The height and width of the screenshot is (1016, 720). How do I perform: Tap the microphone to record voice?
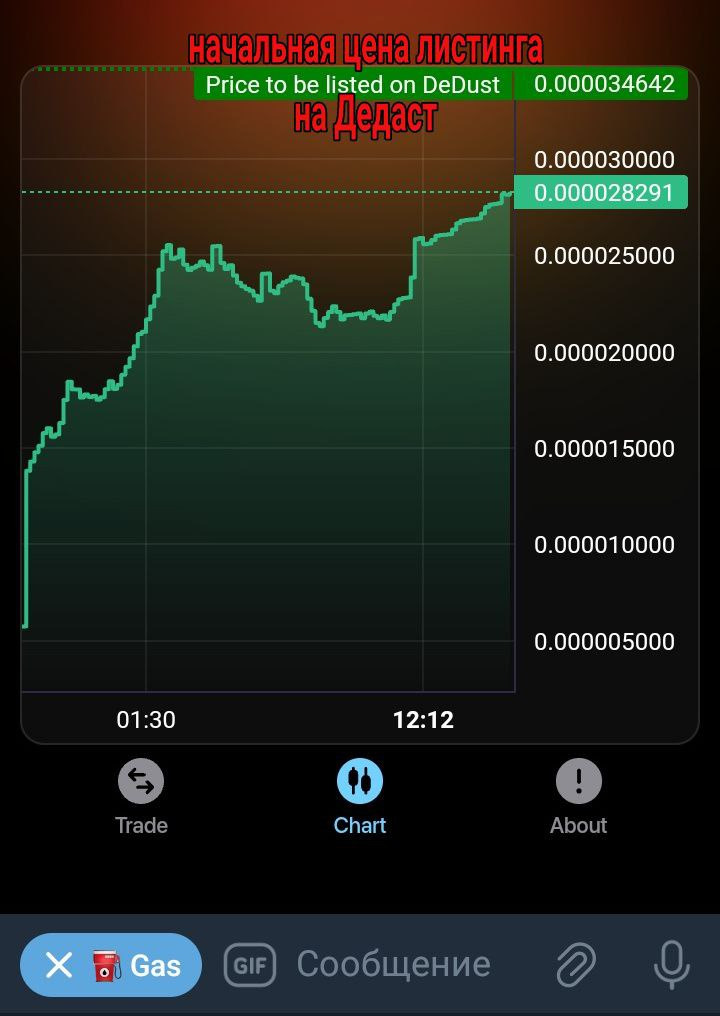[x=671, y=965]
